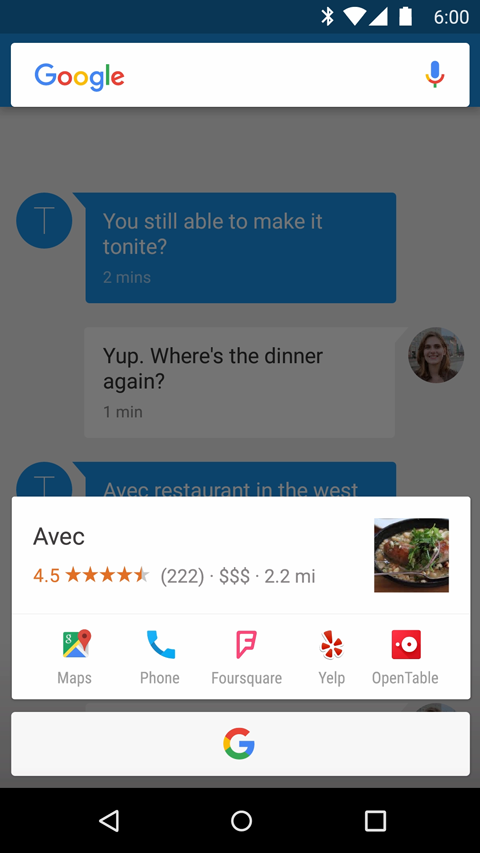View Avec on Foursquare
This screenshot has height=853, width=480.
coord(247,657)
